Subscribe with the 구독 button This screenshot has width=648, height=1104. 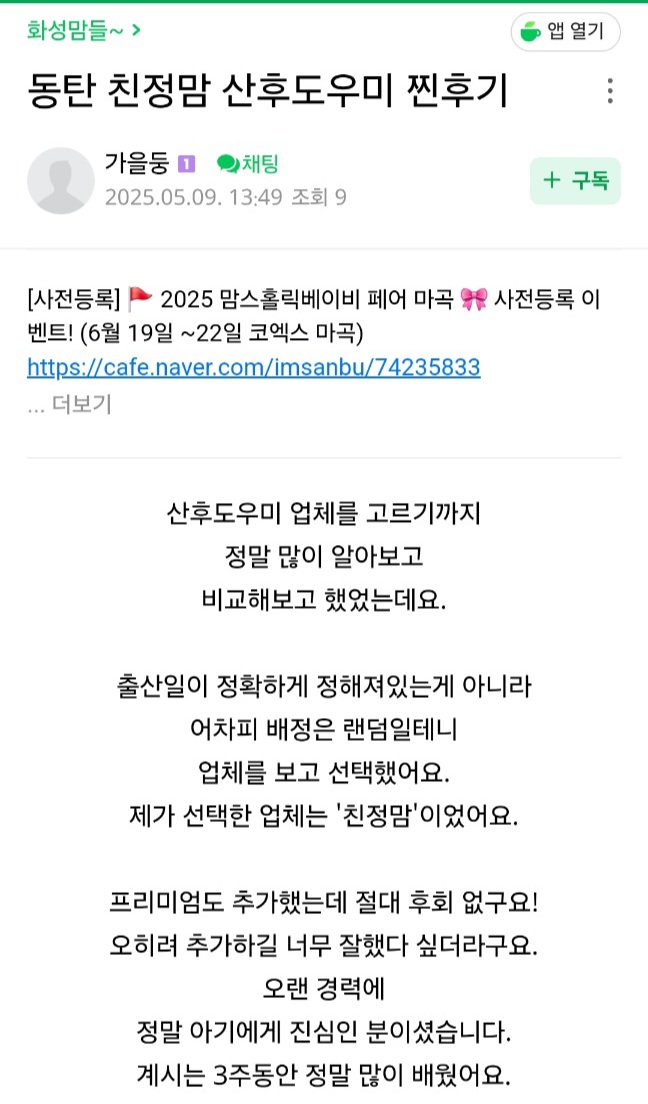pyautogui.click(x=575, y=181)
